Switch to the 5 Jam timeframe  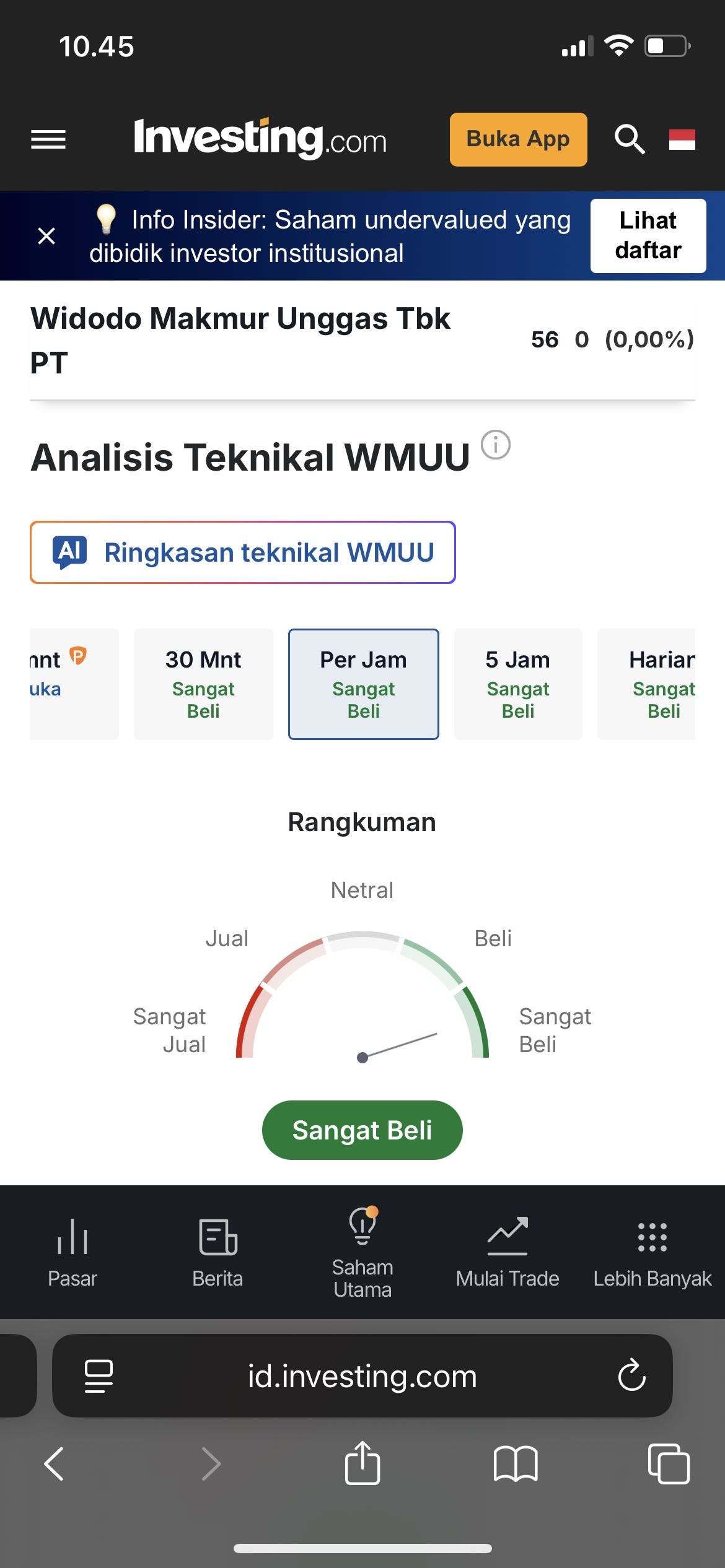[518, 684]
